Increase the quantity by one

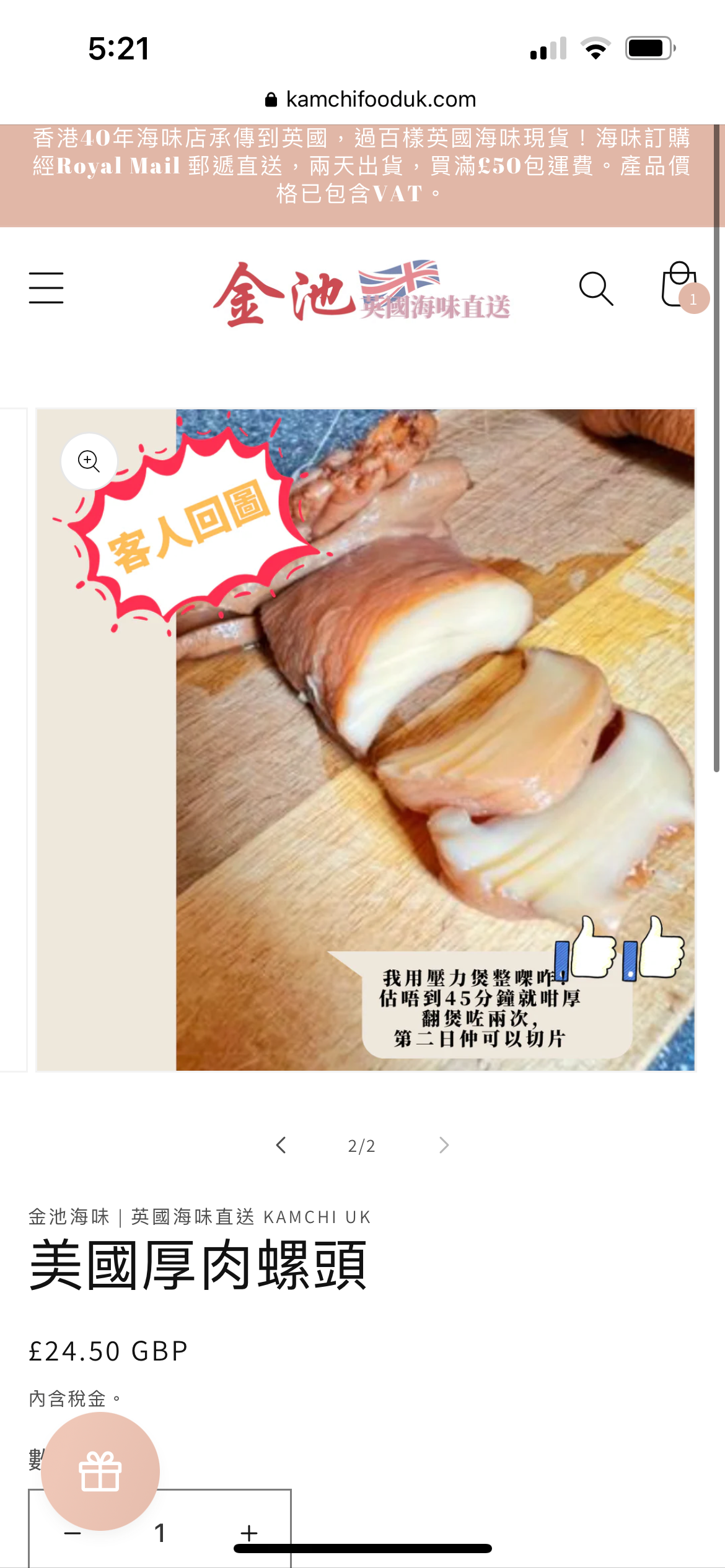pos(249,1533)
